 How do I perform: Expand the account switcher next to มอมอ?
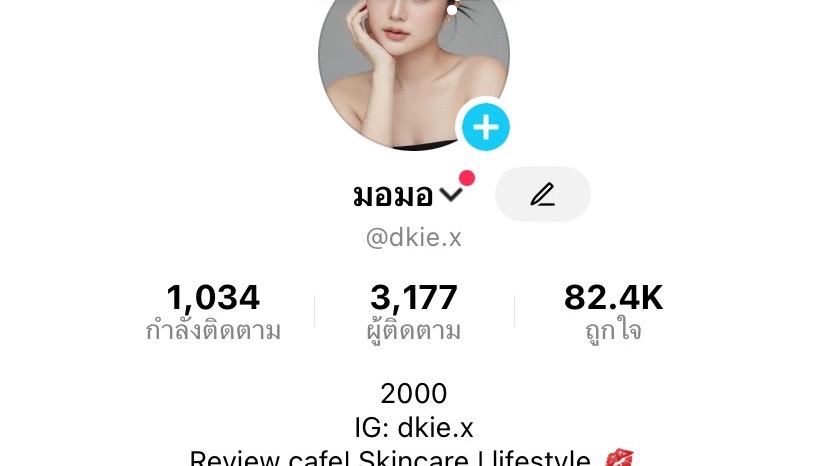point(452,194)
